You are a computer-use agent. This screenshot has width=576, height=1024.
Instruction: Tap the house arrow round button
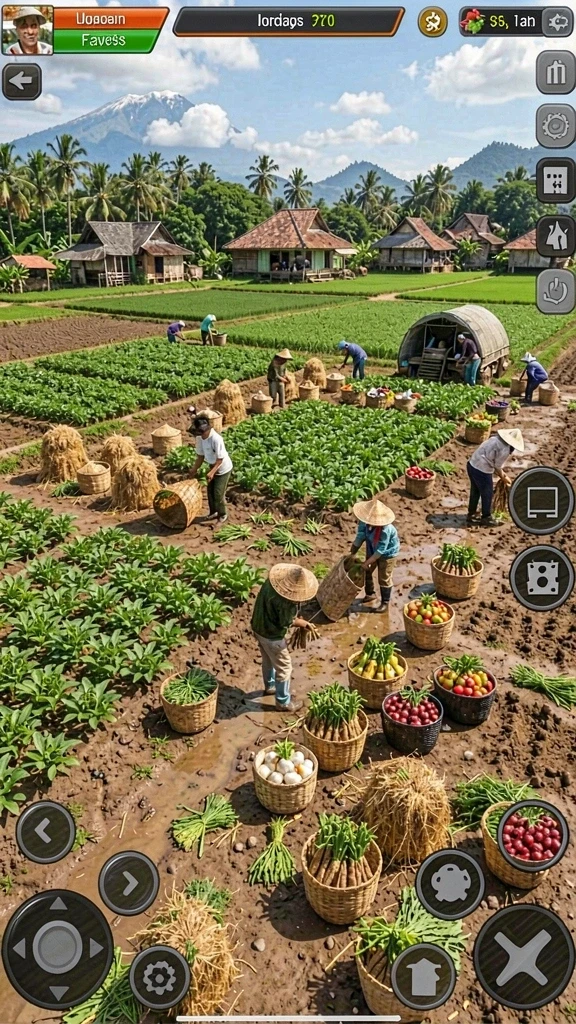point(423,976)
